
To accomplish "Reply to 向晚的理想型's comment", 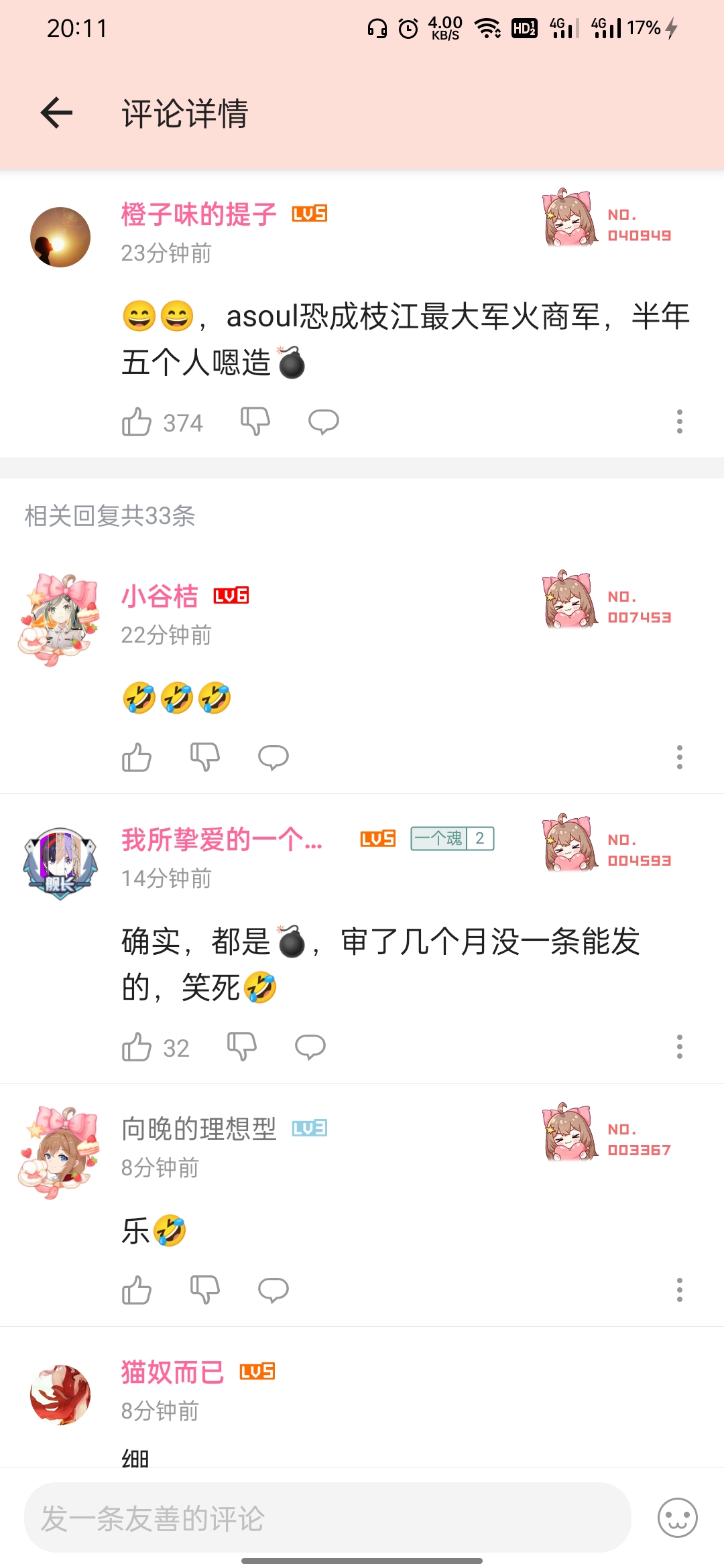I will pyautogui.click(x=273, y=1290).
